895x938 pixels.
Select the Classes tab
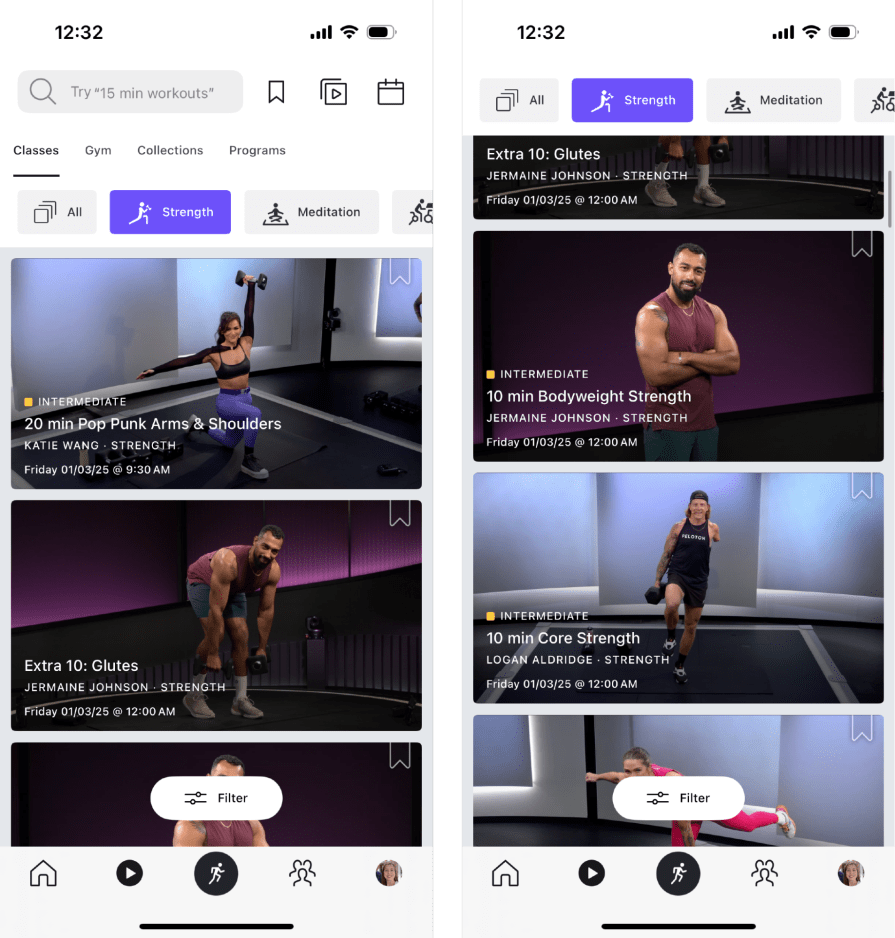(x=36, y=150)
